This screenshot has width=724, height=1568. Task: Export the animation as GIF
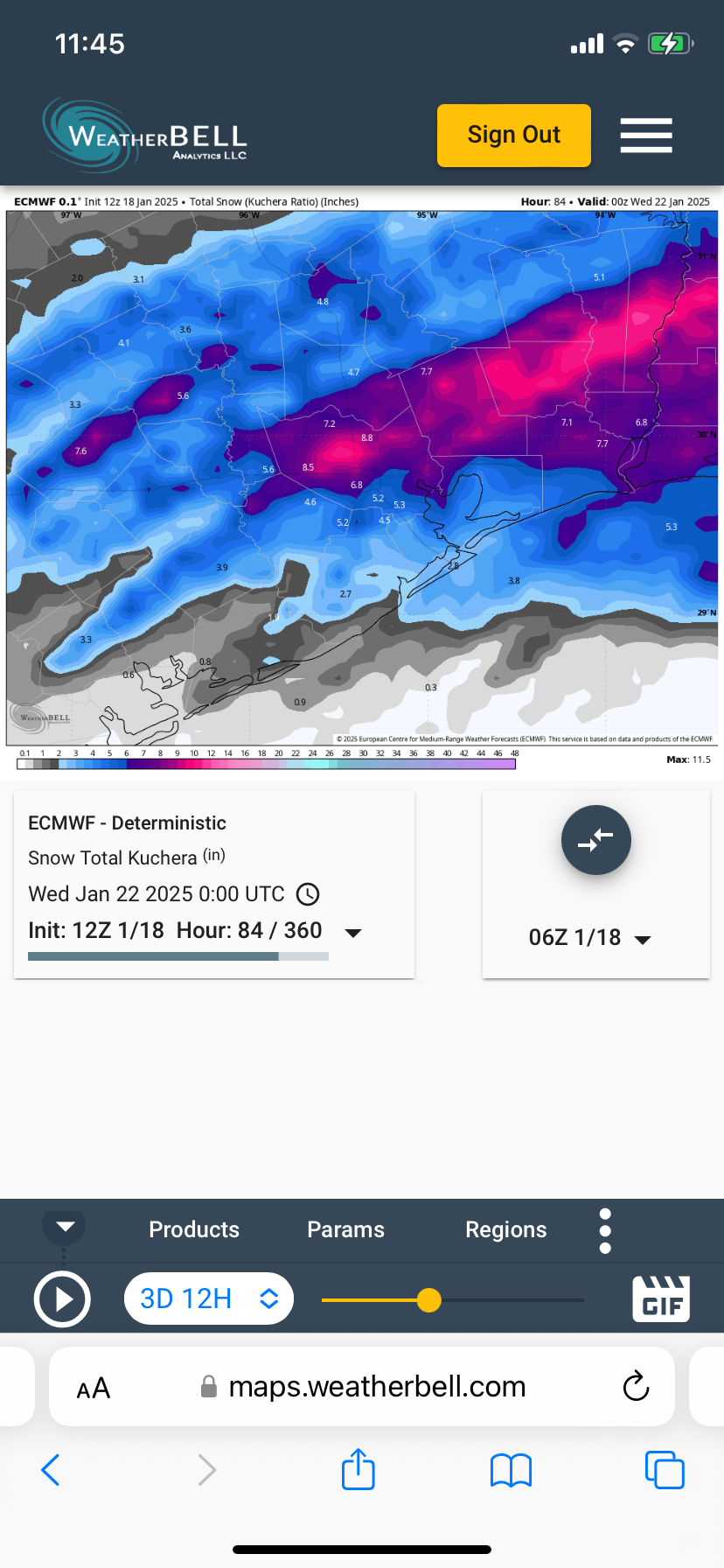pyautogui.click(x=661, y=1298)
